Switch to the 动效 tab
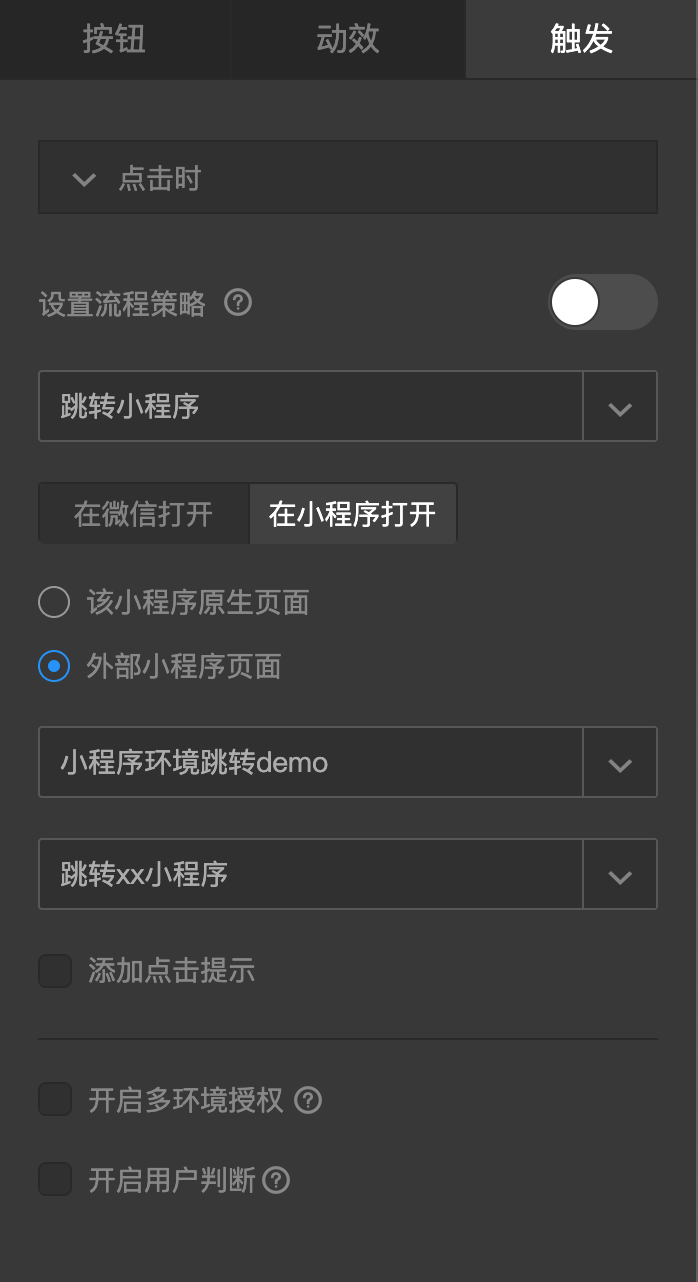The width and height of the screenshot is (698, 1282). click(x=348, y=39)
